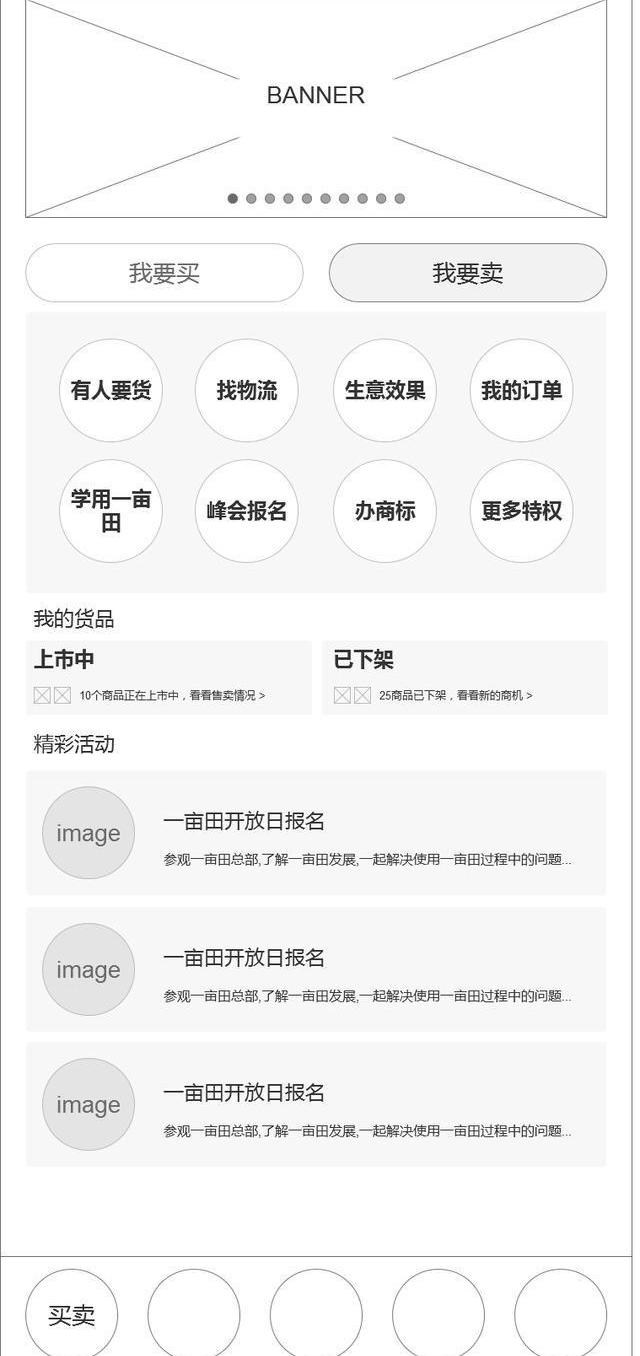640x1356 pixels.
Task: Select the 我要卖 tab
Action: (467, 273)
